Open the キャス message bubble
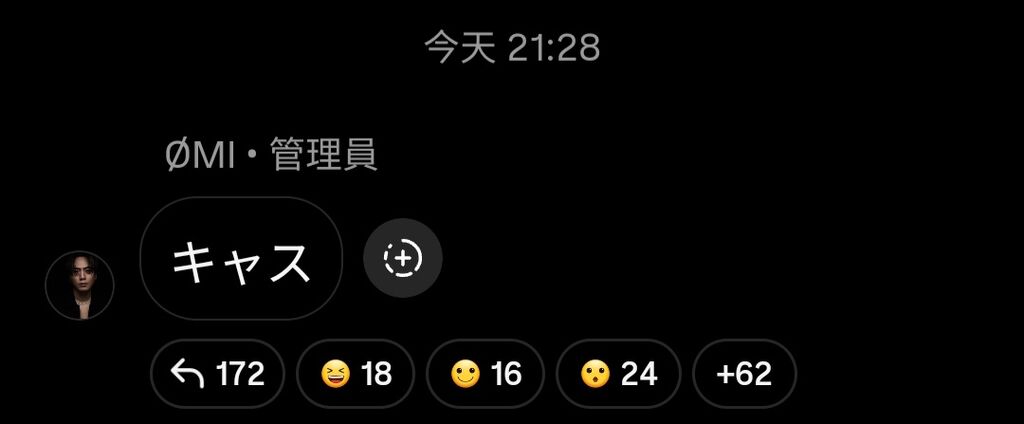The height and width of the screenshot is (424, 1024). tap(241, 259)
